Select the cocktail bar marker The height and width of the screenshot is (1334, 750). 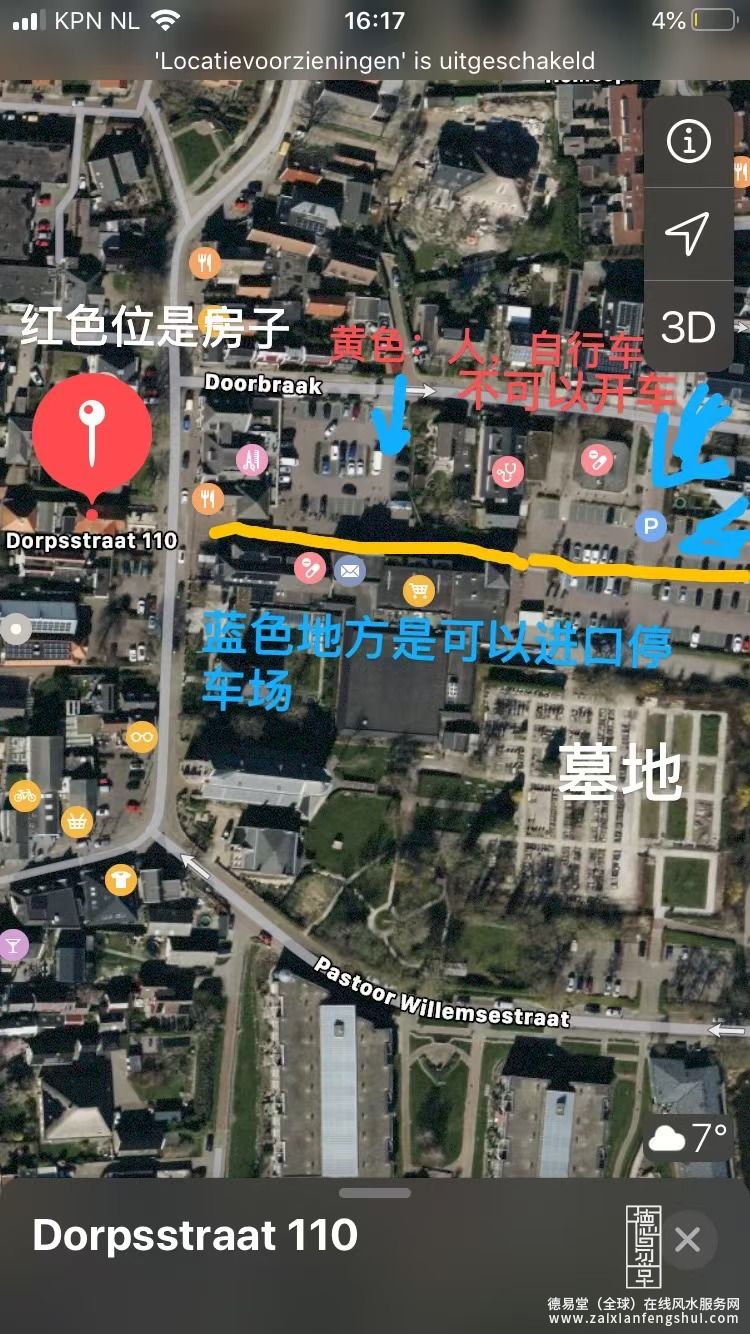point(13,944)
